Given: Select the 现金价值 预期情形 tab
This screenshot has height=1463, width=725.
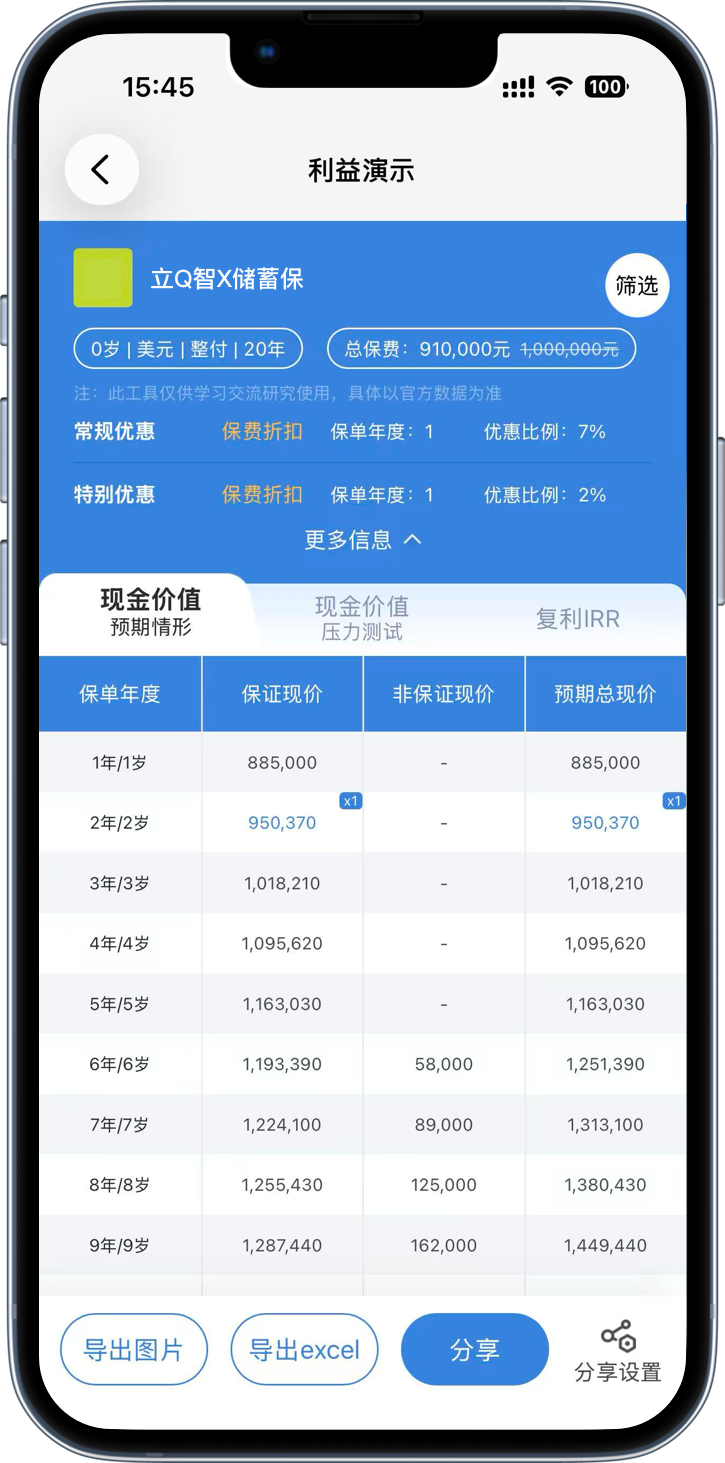Looking at the screenshot, I should [150, 612].
